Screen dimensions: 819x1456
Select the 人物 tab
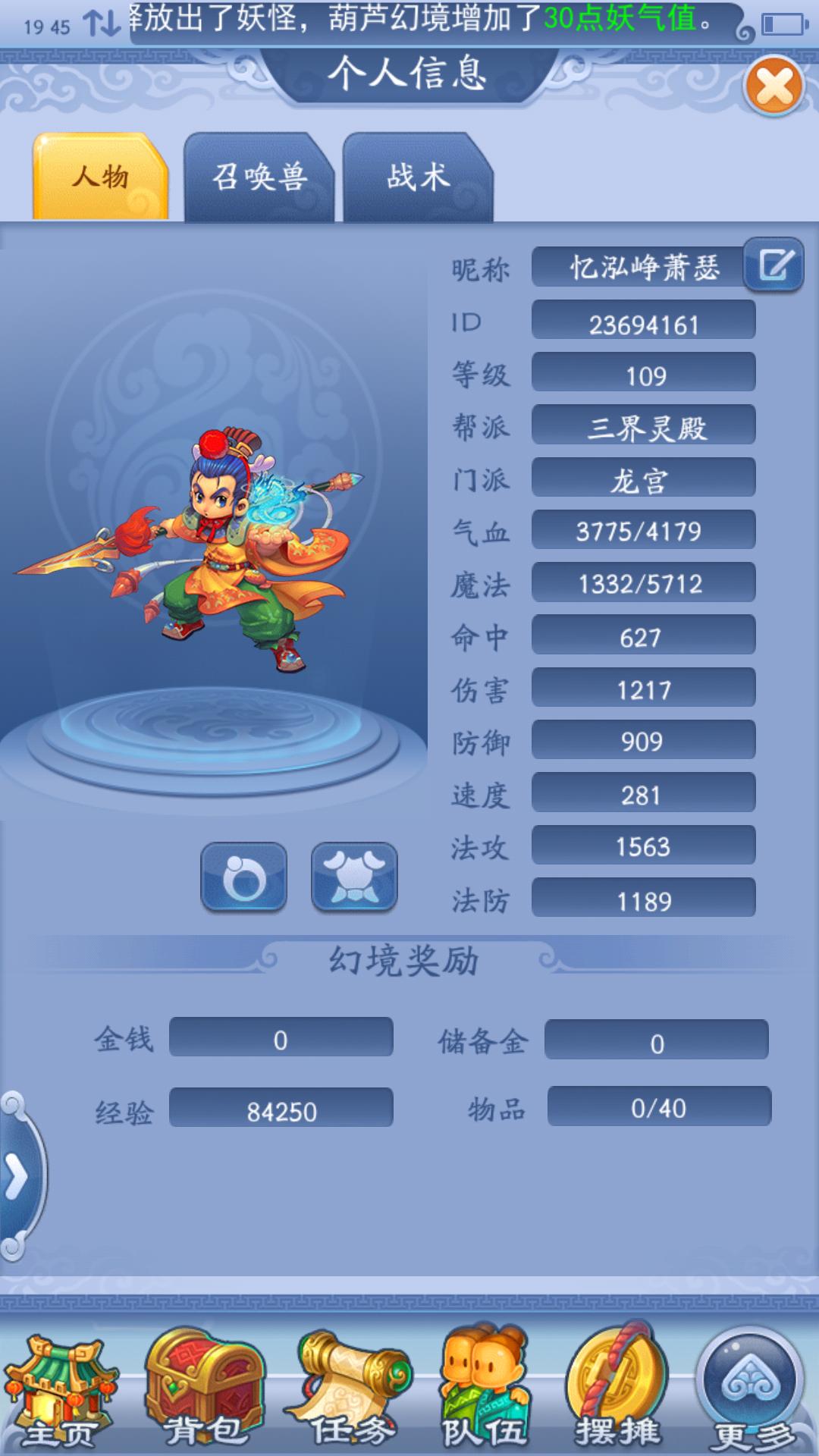[101, 177]
